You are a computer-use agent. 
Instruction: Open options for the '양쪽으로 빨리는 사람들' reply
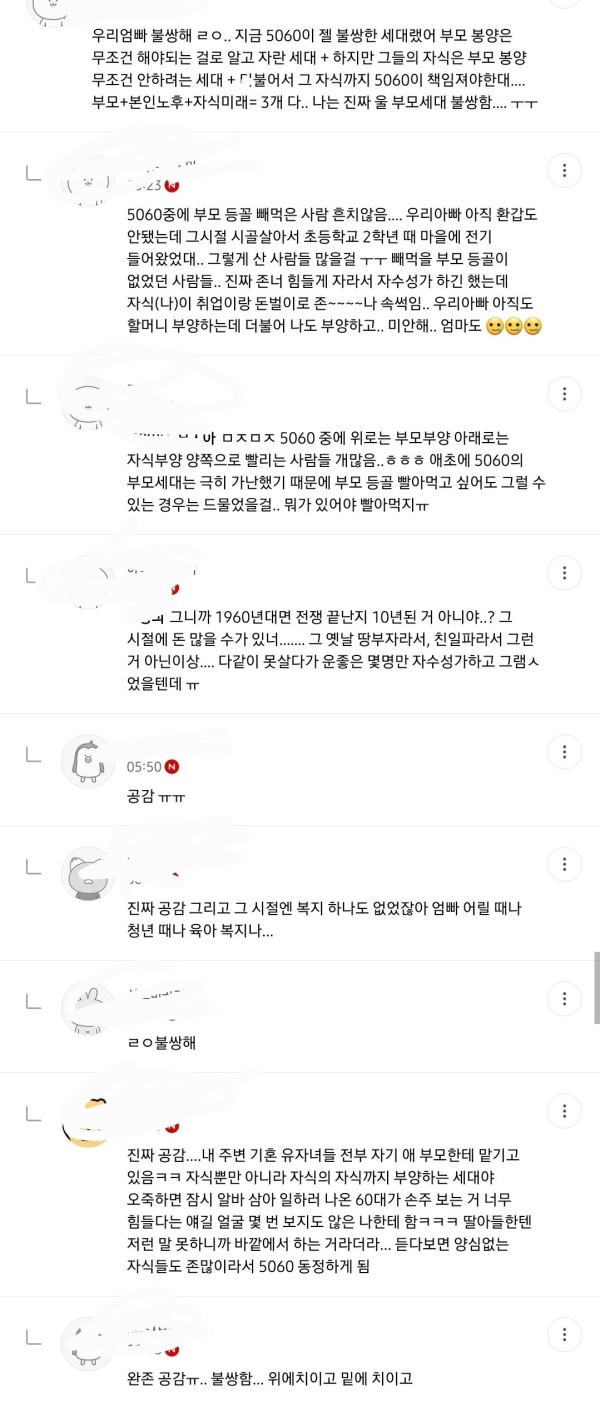tap(565, 394)
